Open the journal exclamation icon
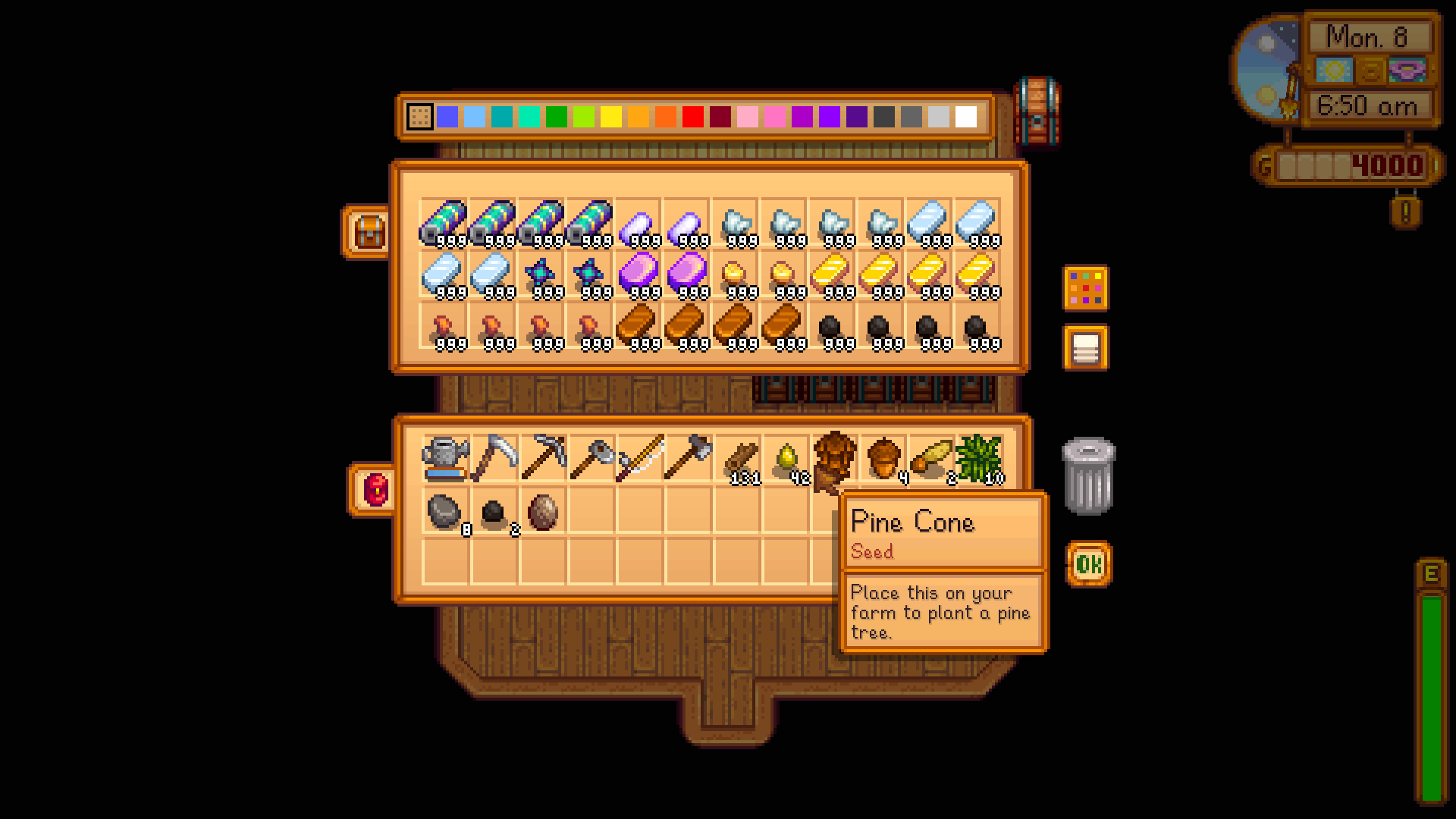Viewport: 1456px width, 819px height. pyautogui.click(x=1405, y=213)
